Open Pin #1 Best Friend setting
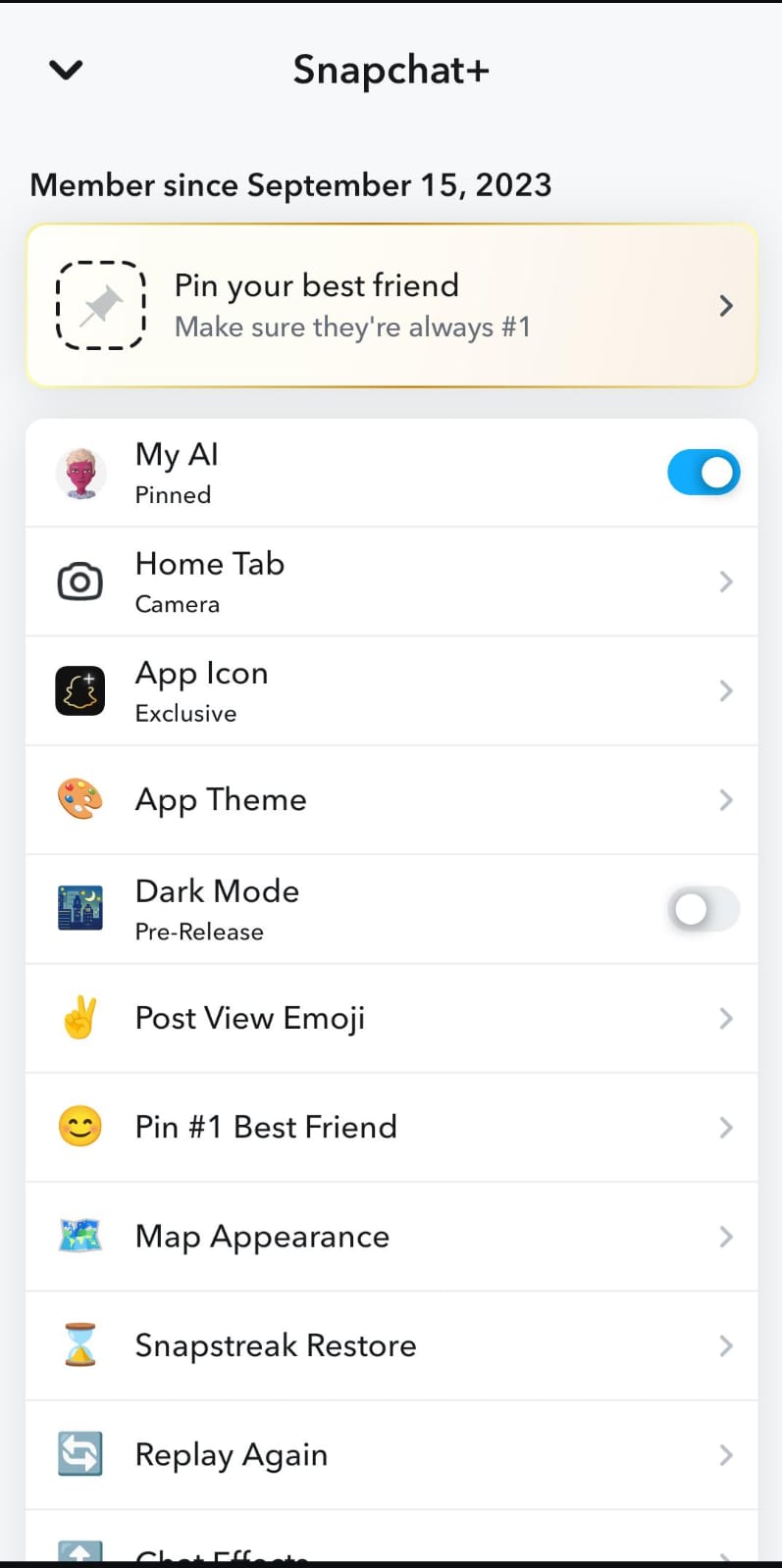Screen dimensions: 782x1568 (391, 1127)
